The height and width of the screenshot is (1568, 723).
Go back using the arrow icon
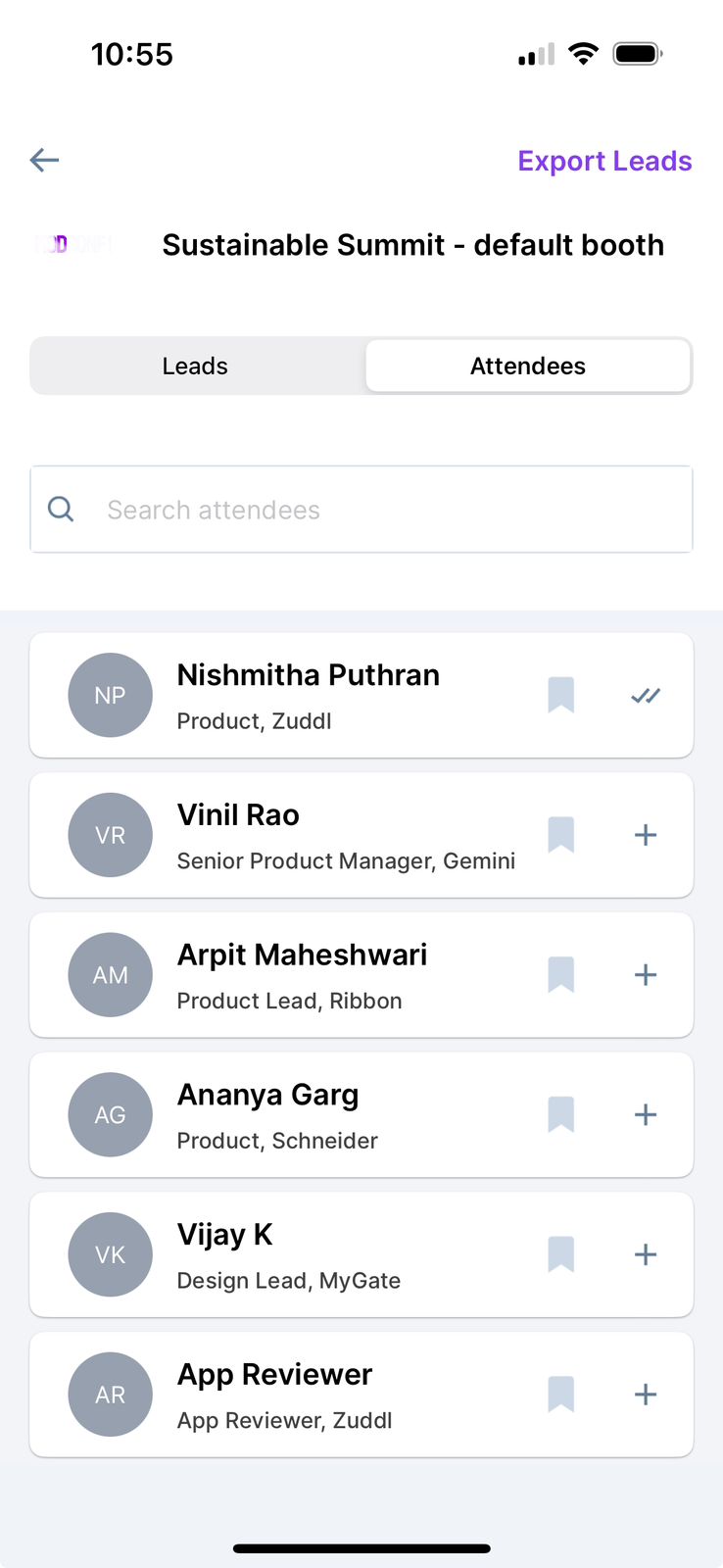click(45, 160)
